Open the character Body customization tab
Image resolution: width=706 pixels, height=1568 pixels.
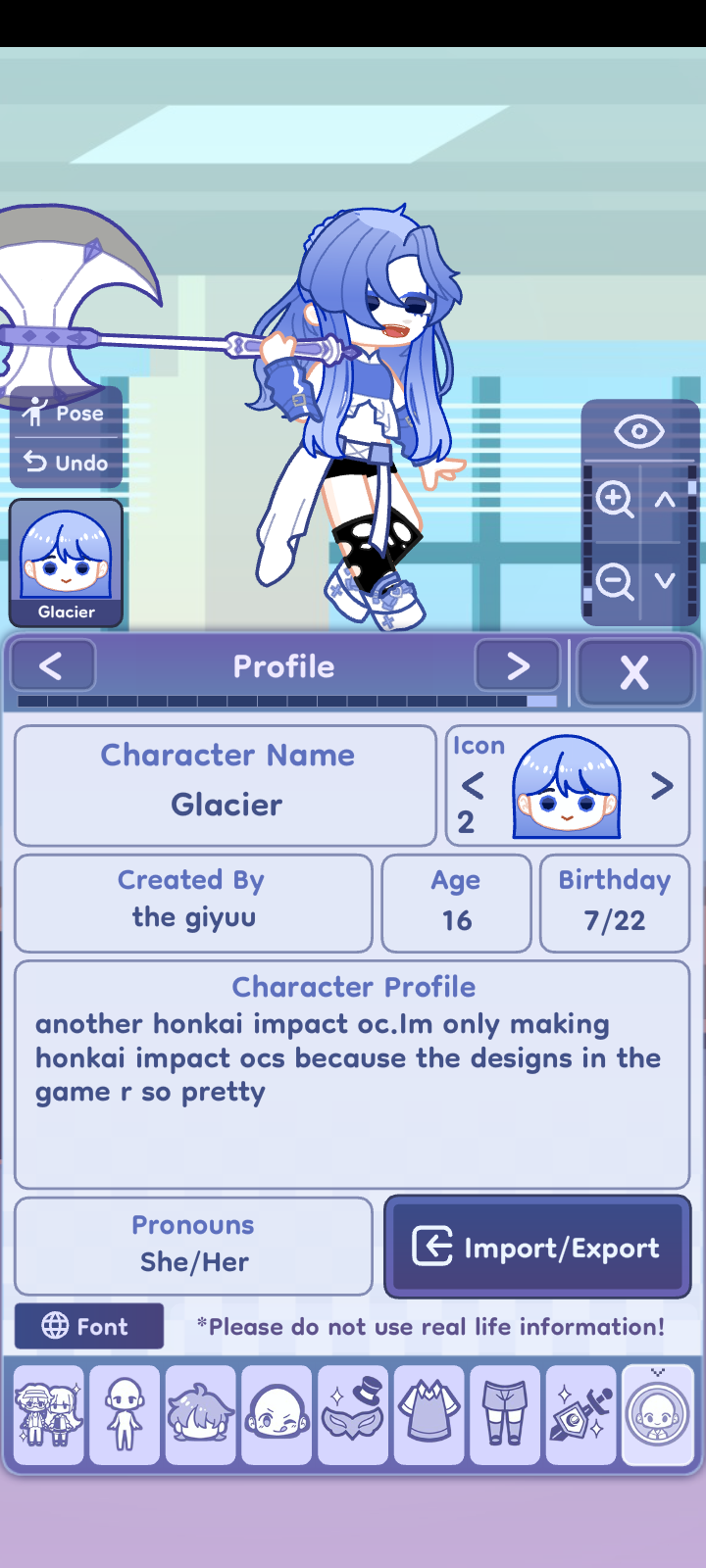tap(124, 1415)
